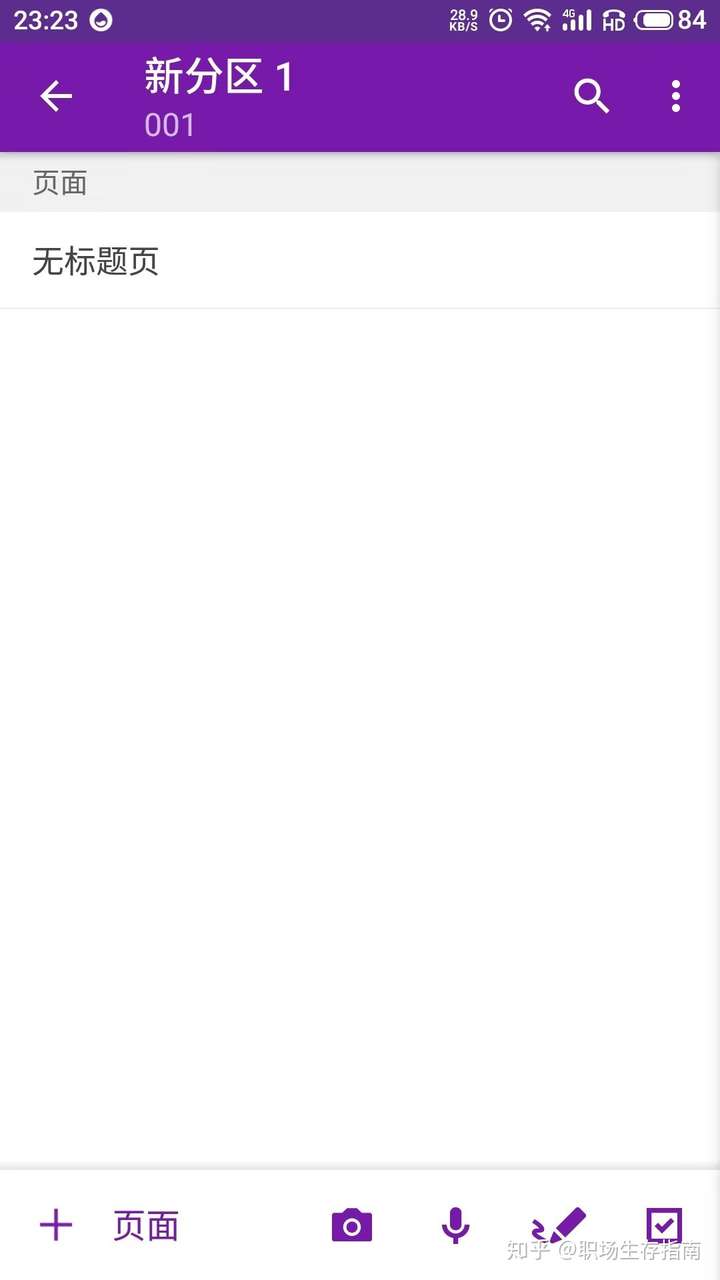Open the overflow menu

point(676,97)
